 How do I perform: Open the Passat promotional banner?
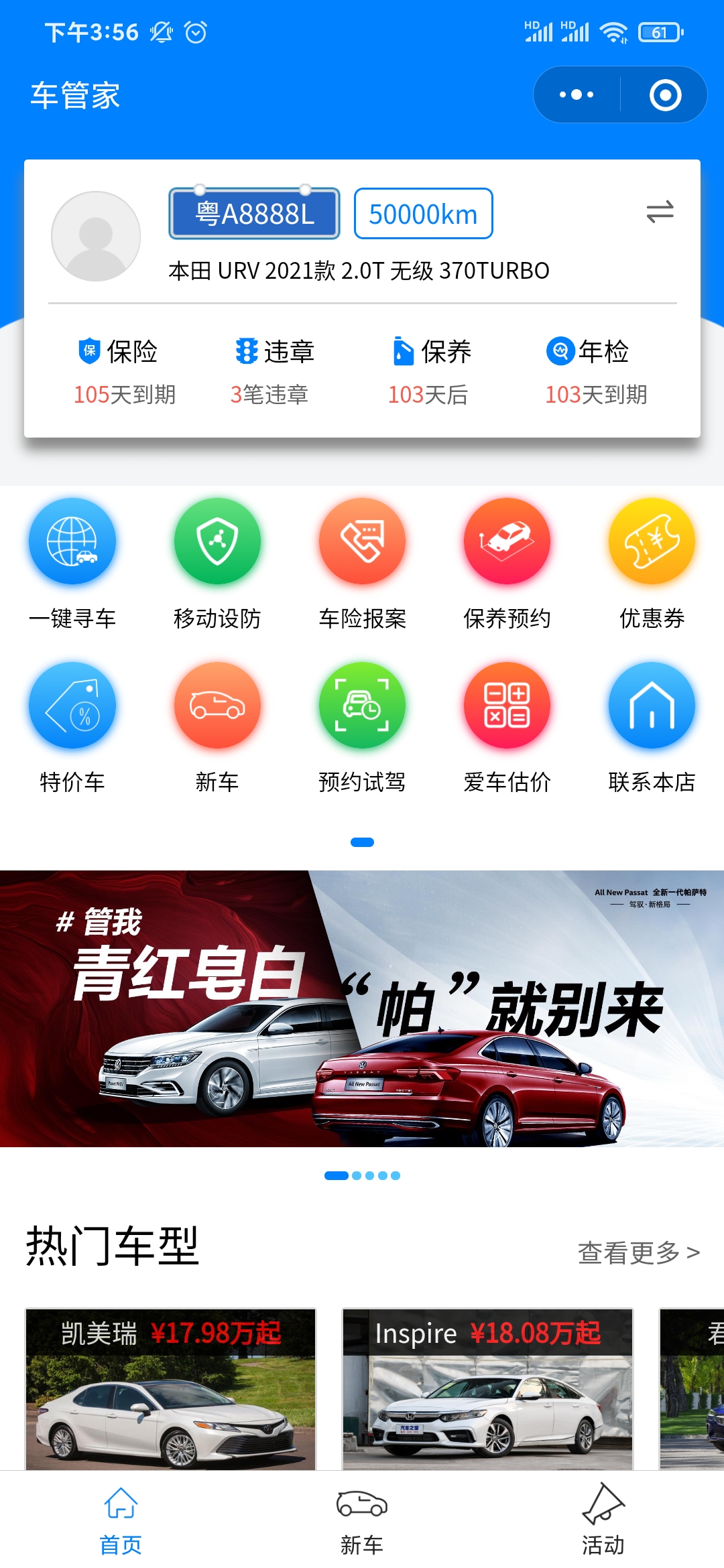[x=362, y=1008]
